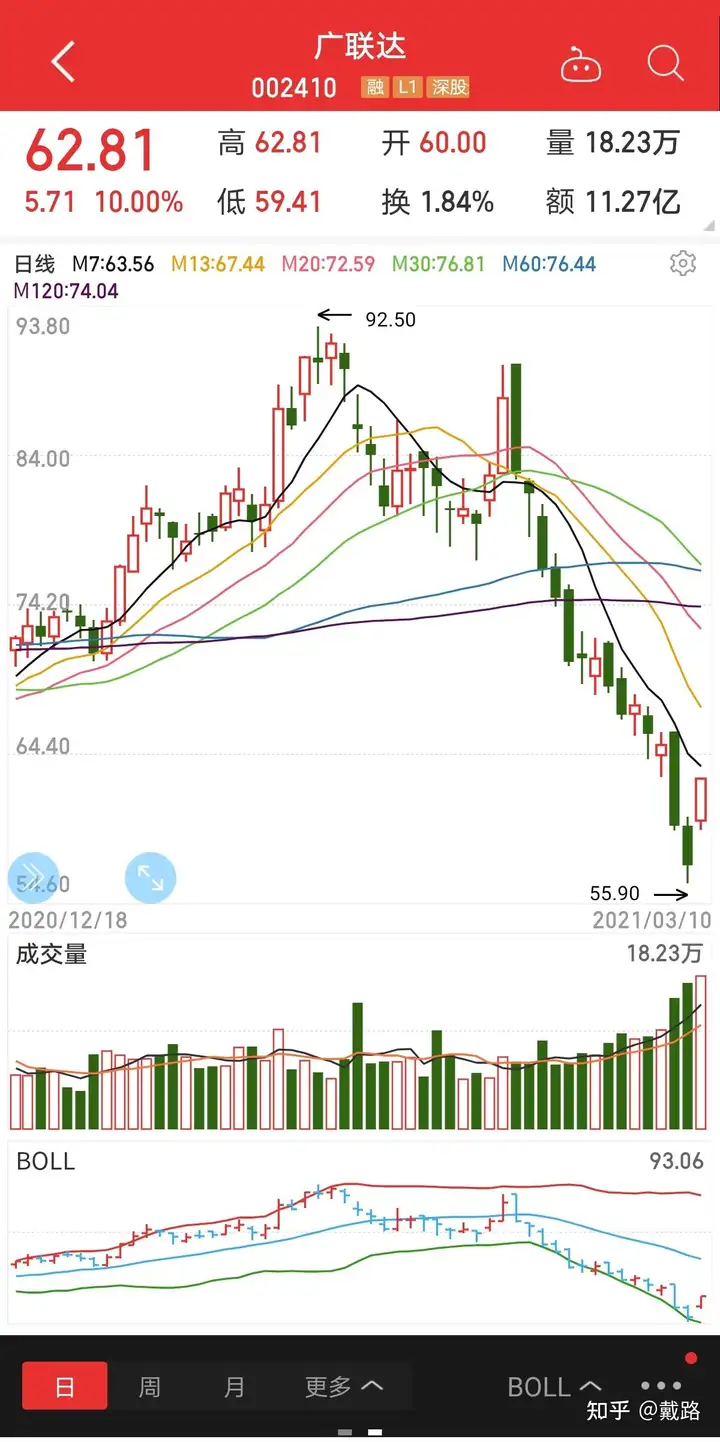
Task: Switch to the 月 monthly chart
Action: [234, 1386]
